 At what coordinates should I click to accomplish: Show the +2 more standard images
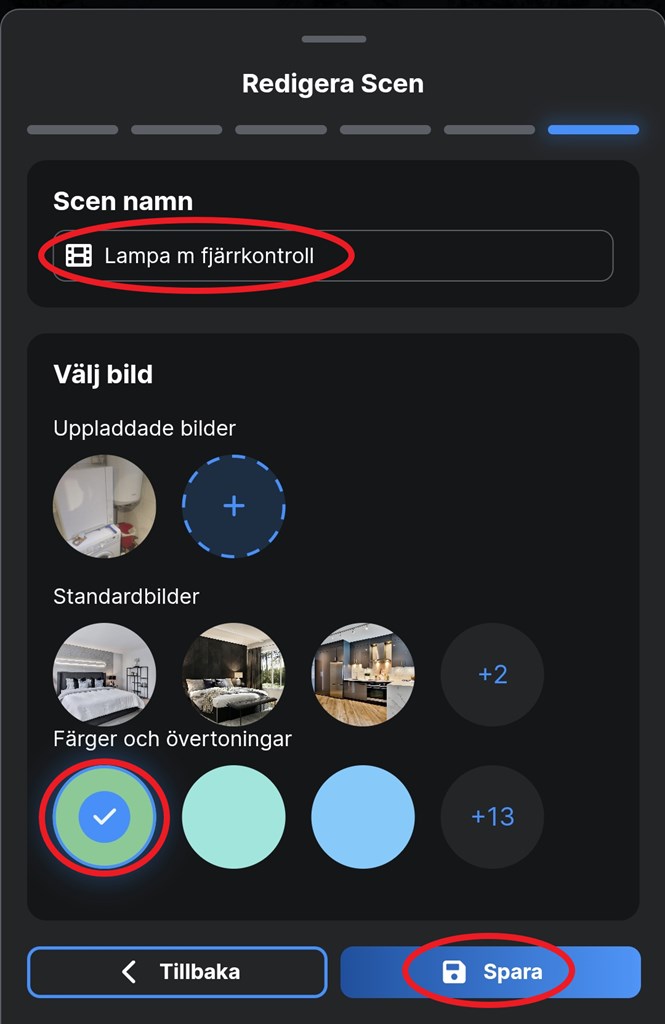tap(492, 674)
